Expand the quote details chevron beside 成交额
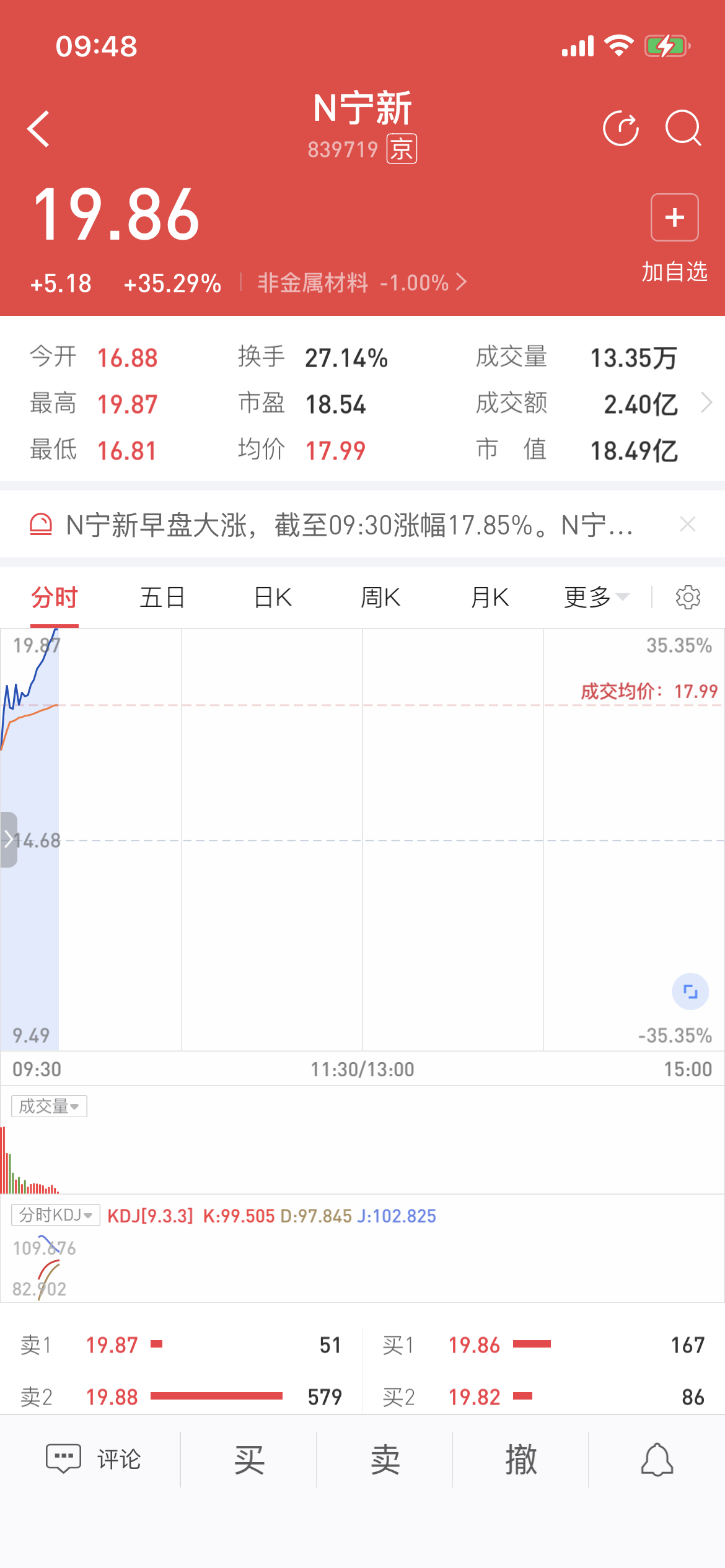The image size is (725, 1568). 706,403
